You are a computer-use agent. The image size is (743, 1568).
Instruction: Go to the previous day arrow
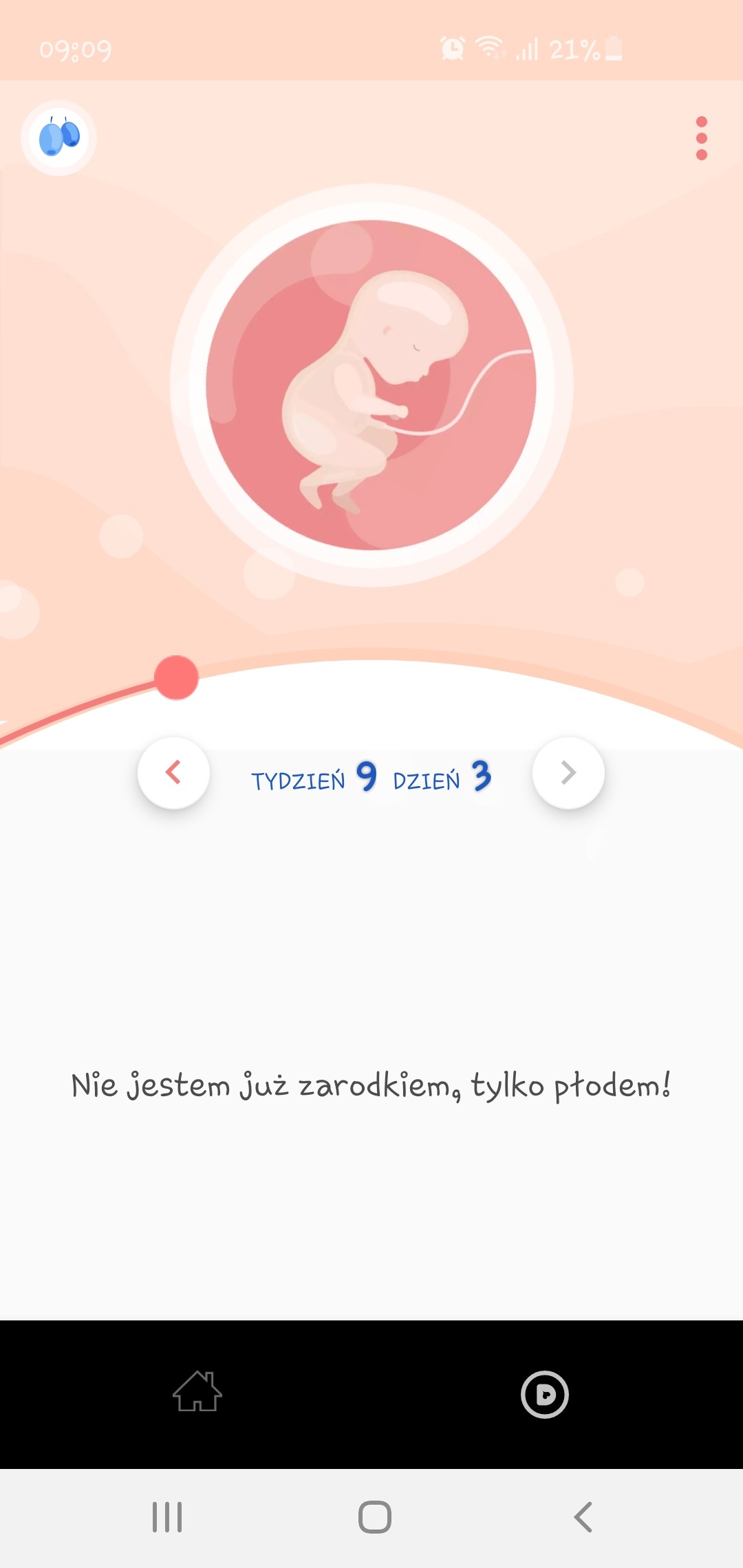pos(173,773)
